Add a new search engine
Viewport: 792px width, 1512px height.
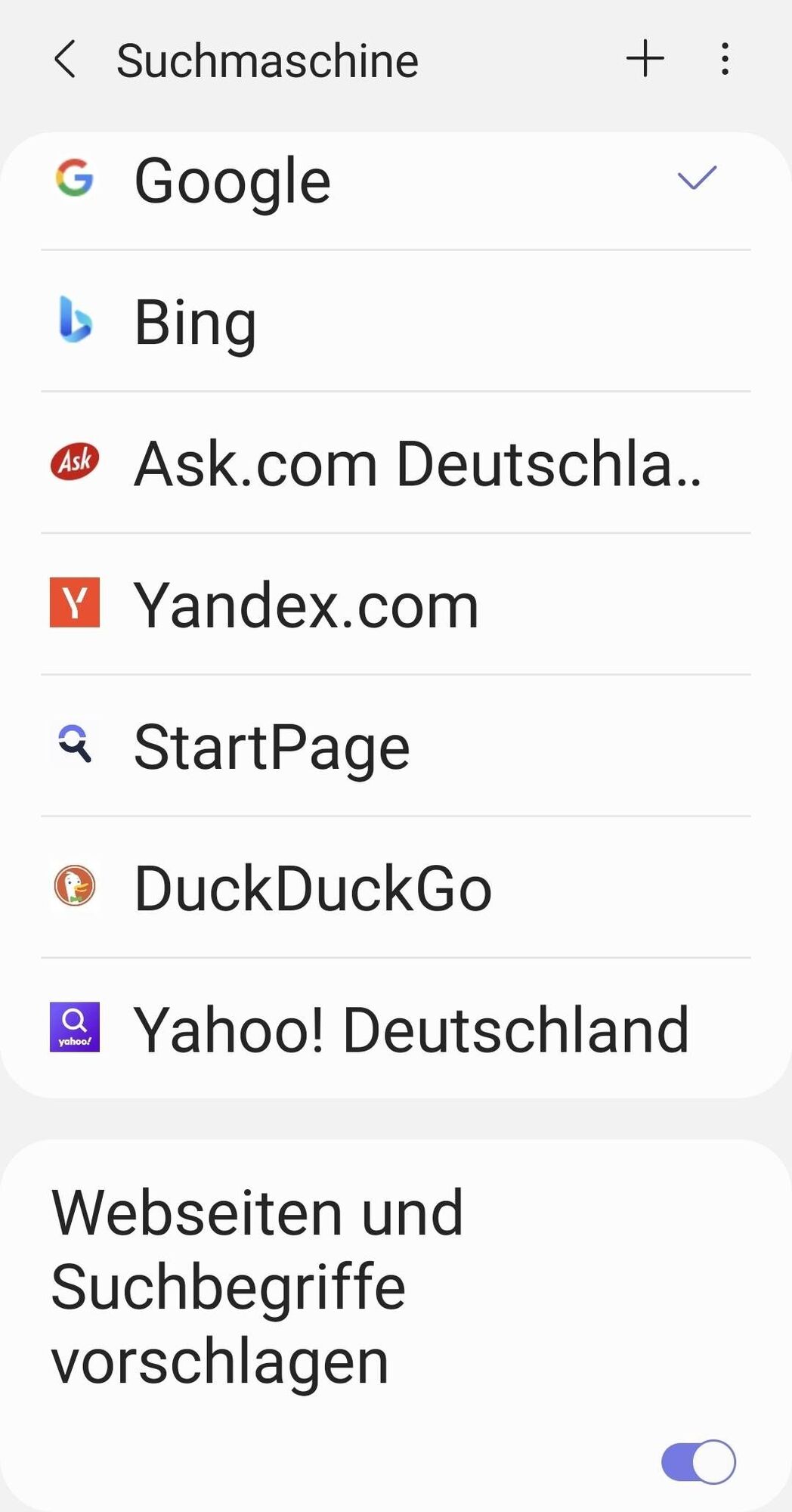point(645,59)
